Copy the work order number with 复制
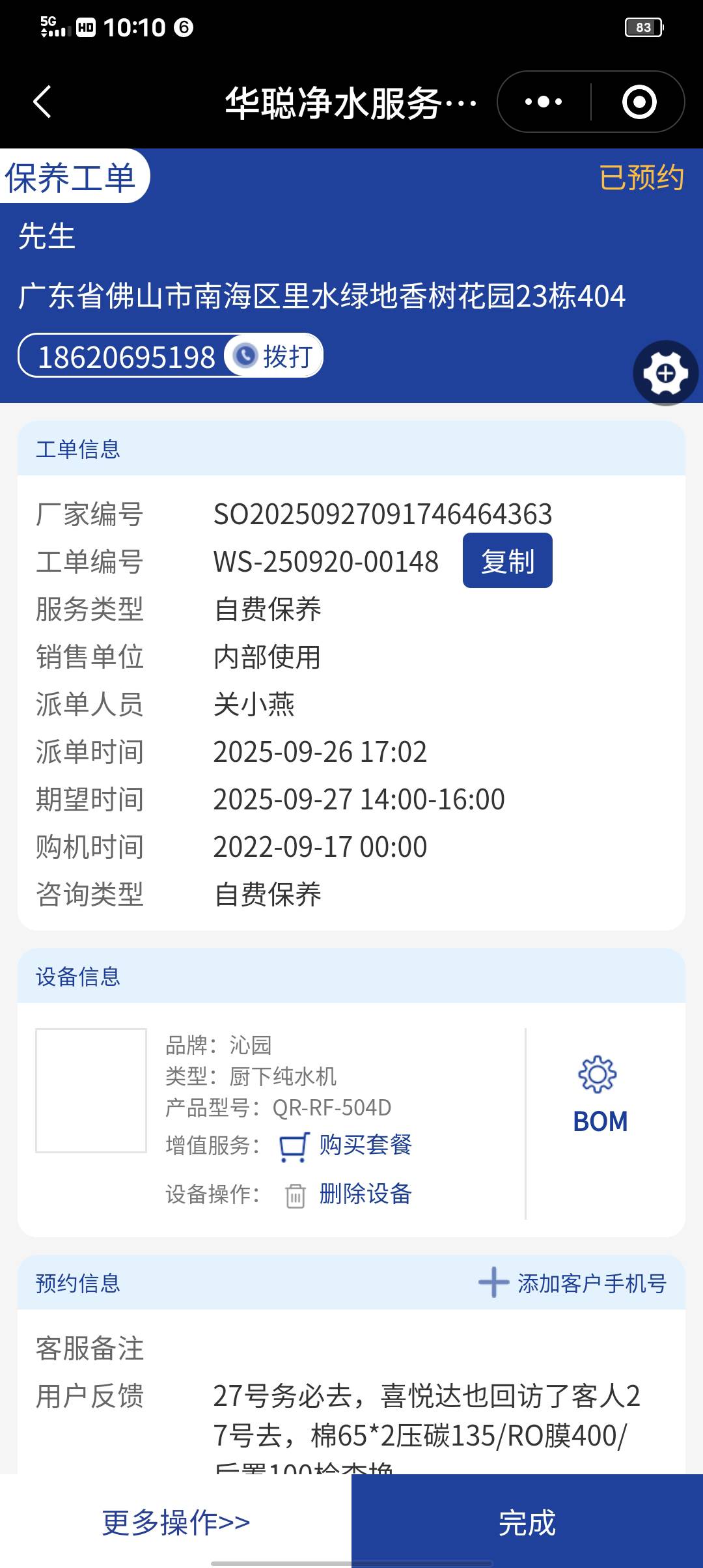 click(x=507, y=561)
